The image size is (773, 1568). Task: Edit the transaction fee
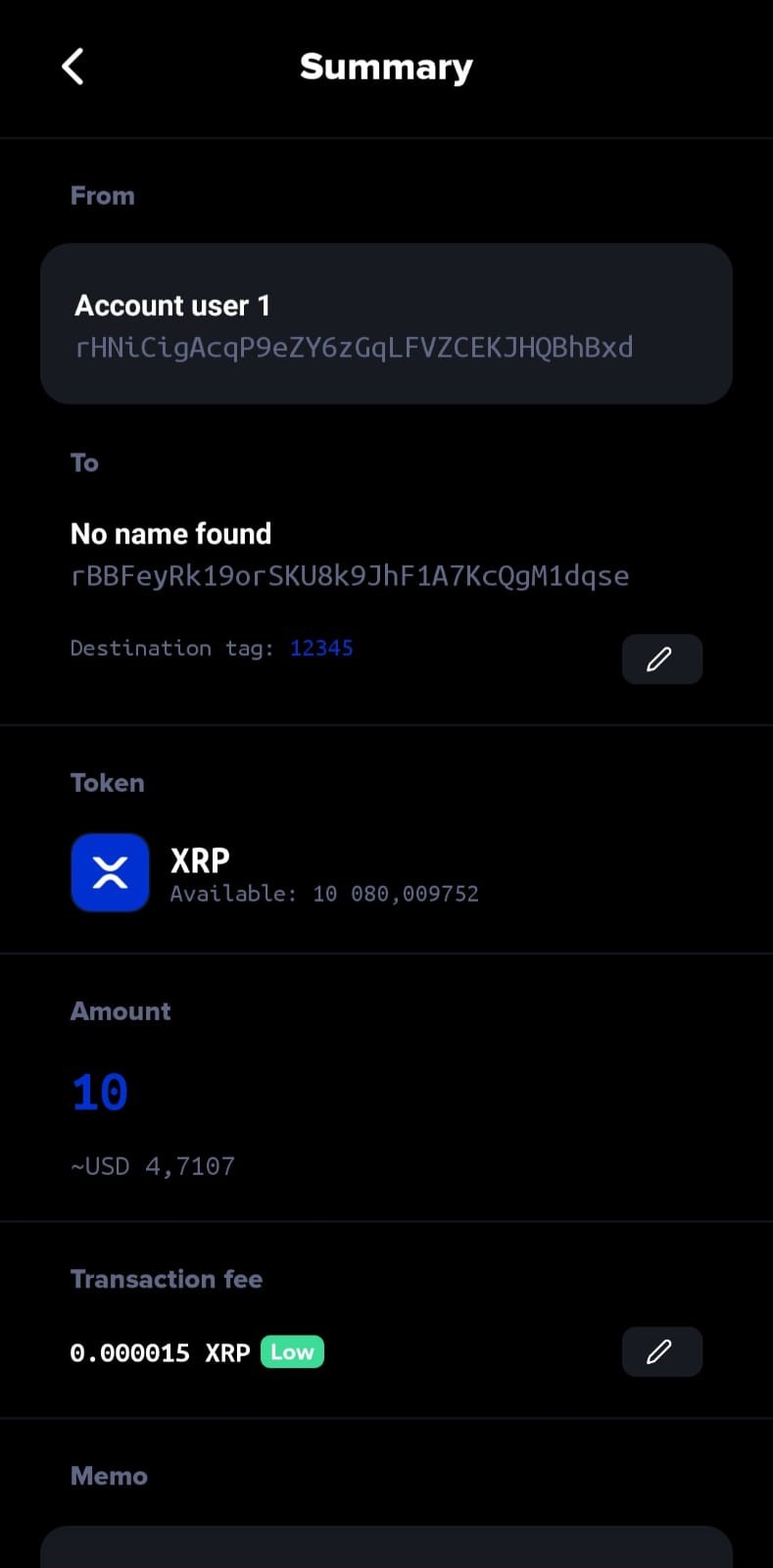click(x=661, y=1351)
